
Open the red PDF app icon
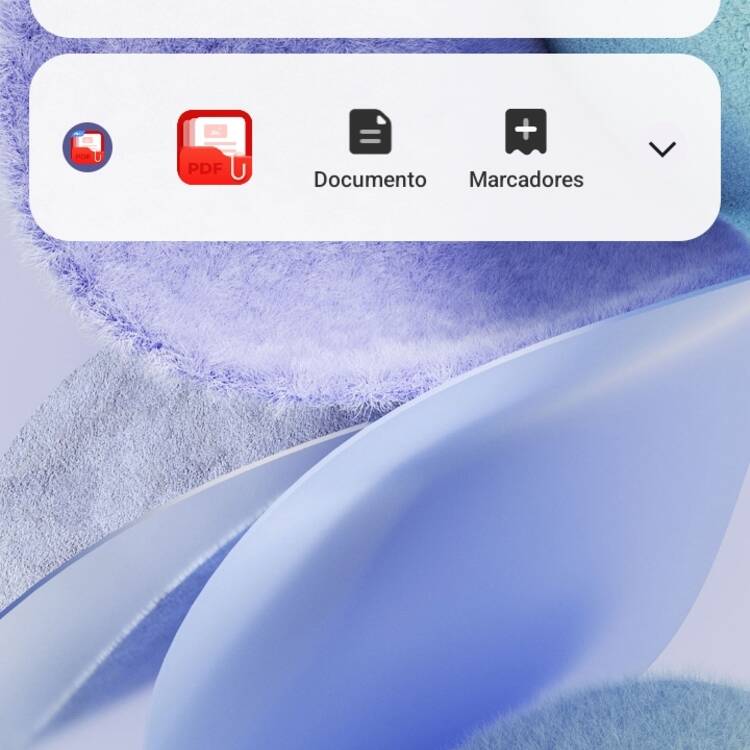214,147
